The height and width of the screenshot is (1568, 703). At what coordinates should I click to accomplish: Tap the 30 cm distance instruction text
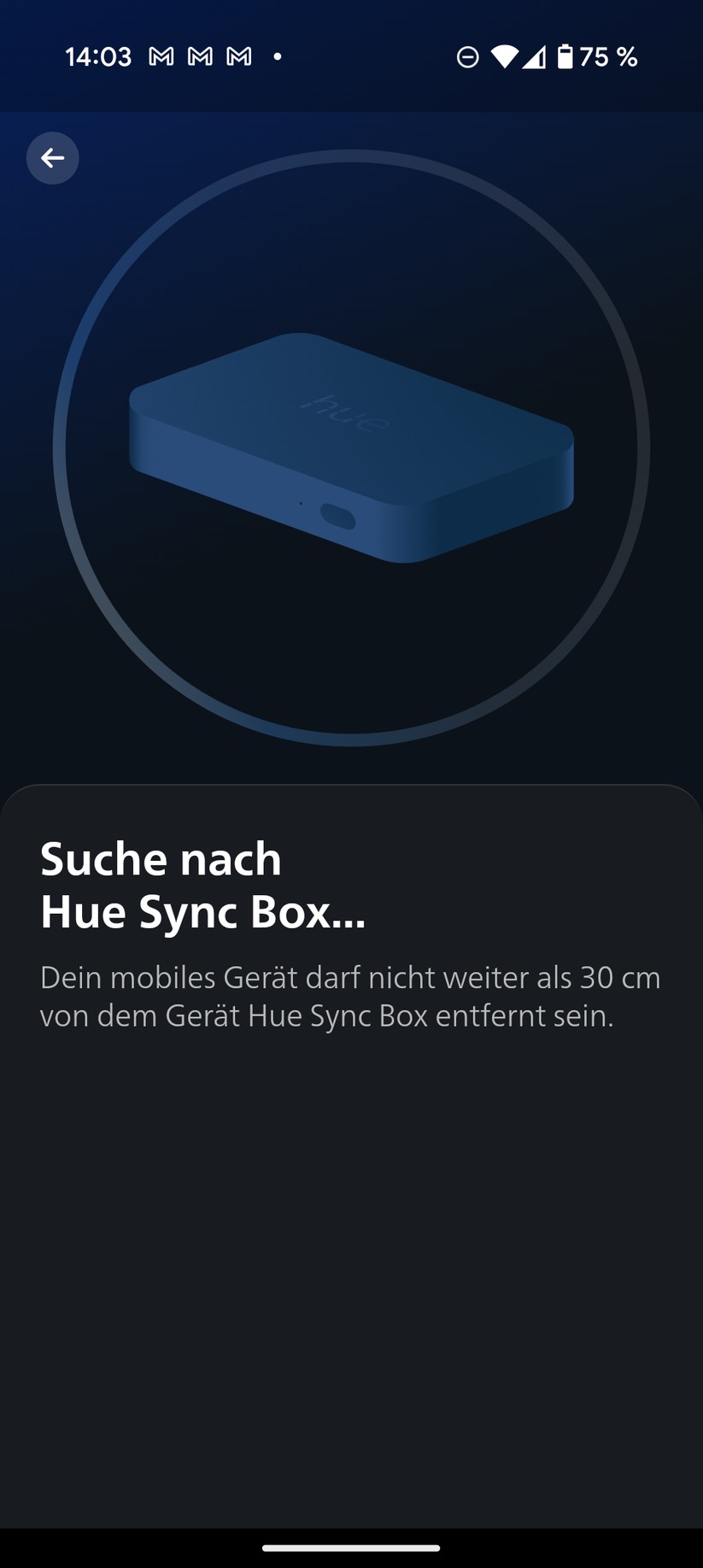tap(350, 996)
